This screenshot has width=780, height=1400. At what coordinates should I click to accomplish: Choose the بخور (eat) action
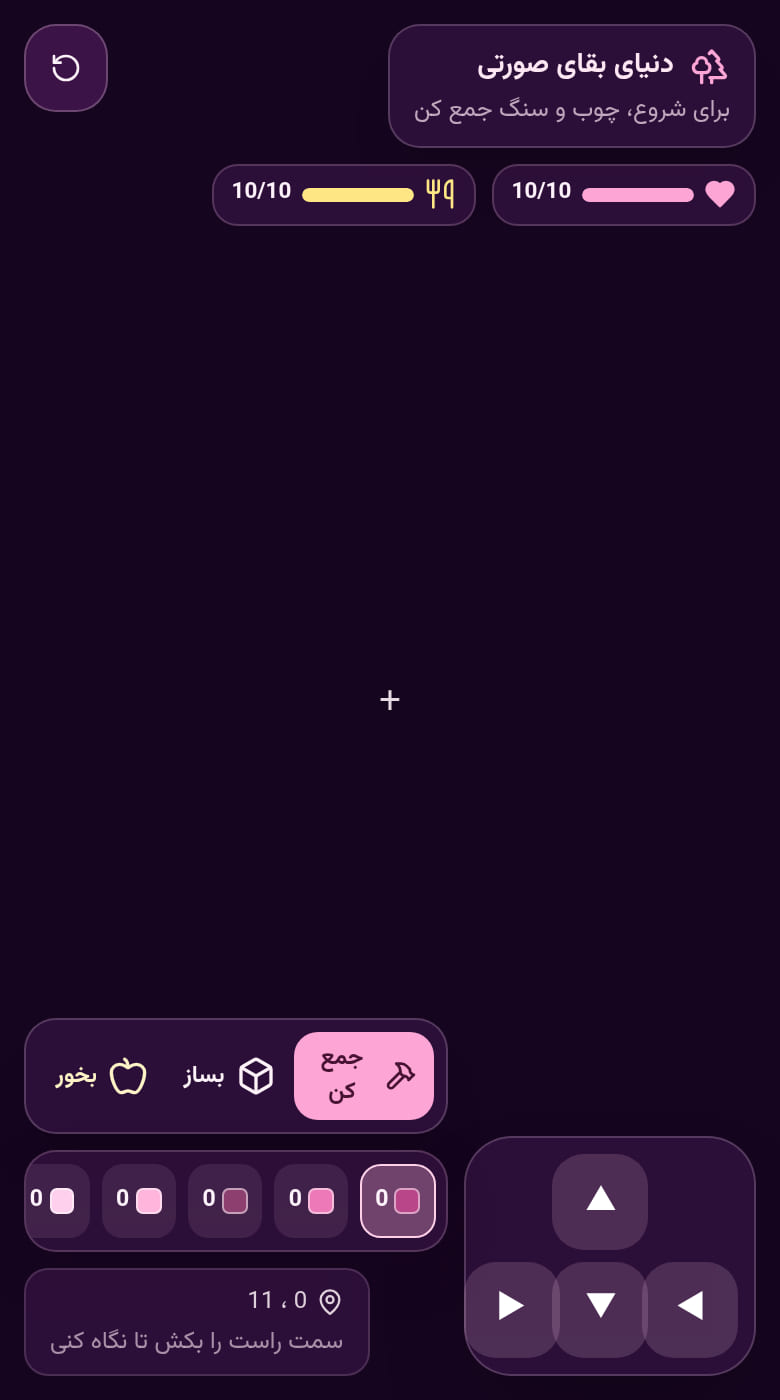click(100, 1076)
